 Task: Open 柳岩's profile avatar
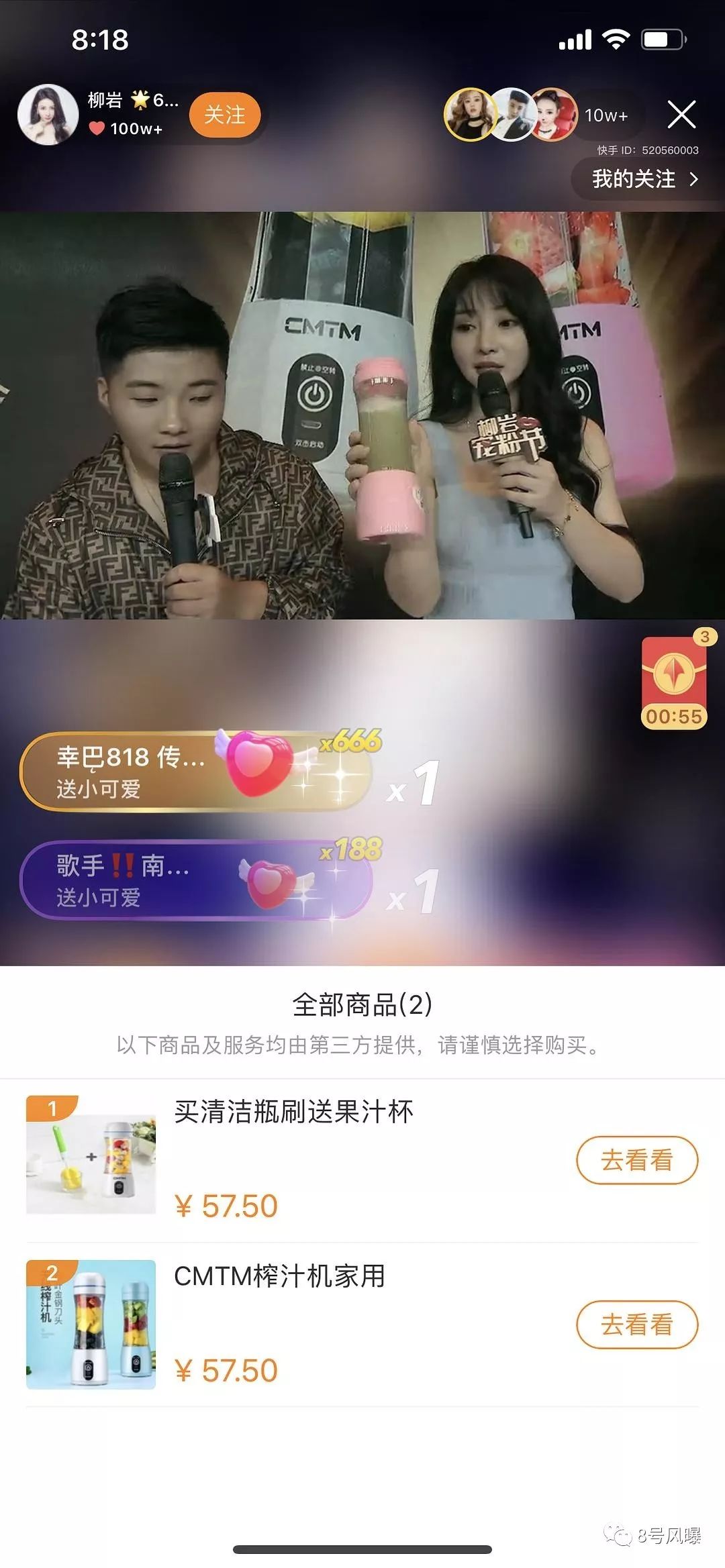point(47,115)
